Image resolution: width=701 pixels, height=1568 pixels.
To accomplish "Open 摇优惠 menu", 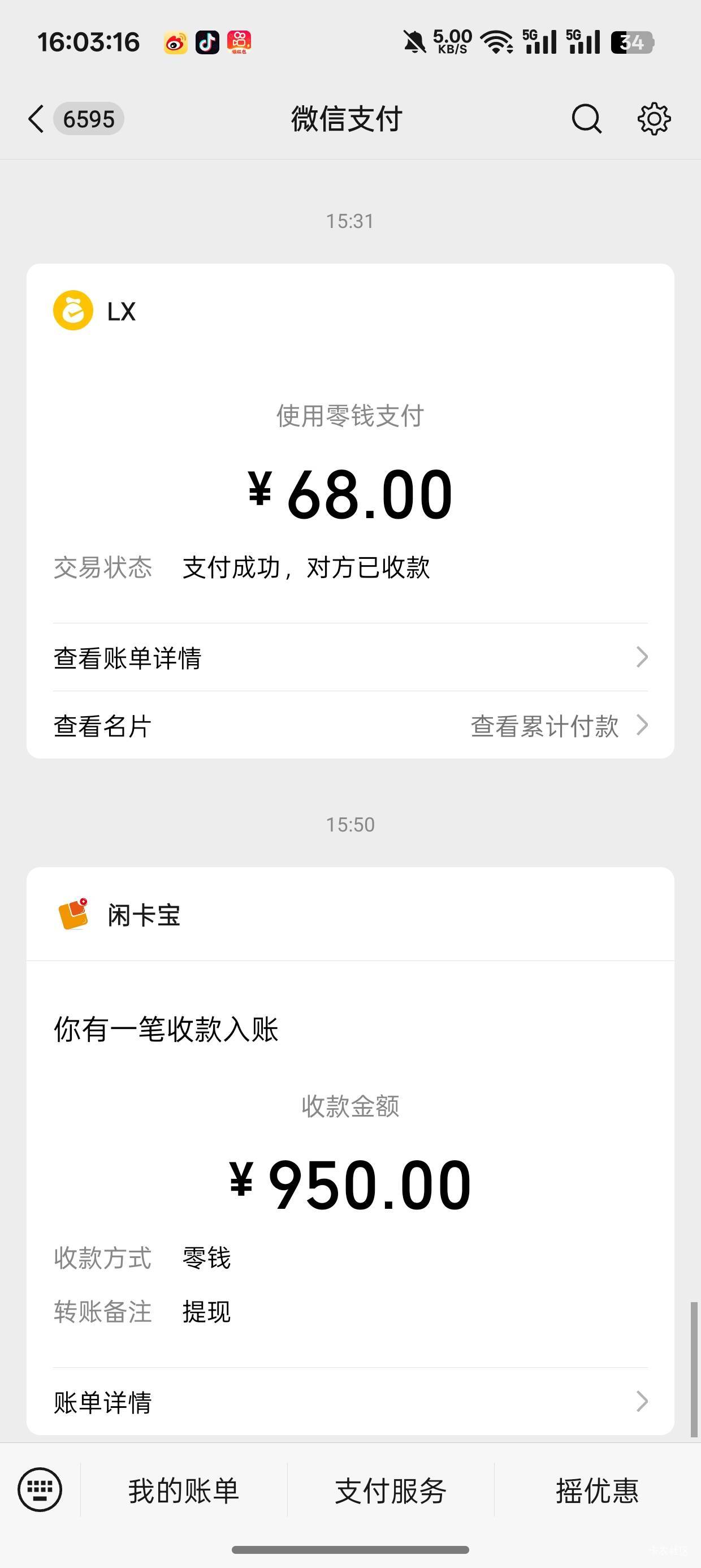I will click(x=597, y=1491).
